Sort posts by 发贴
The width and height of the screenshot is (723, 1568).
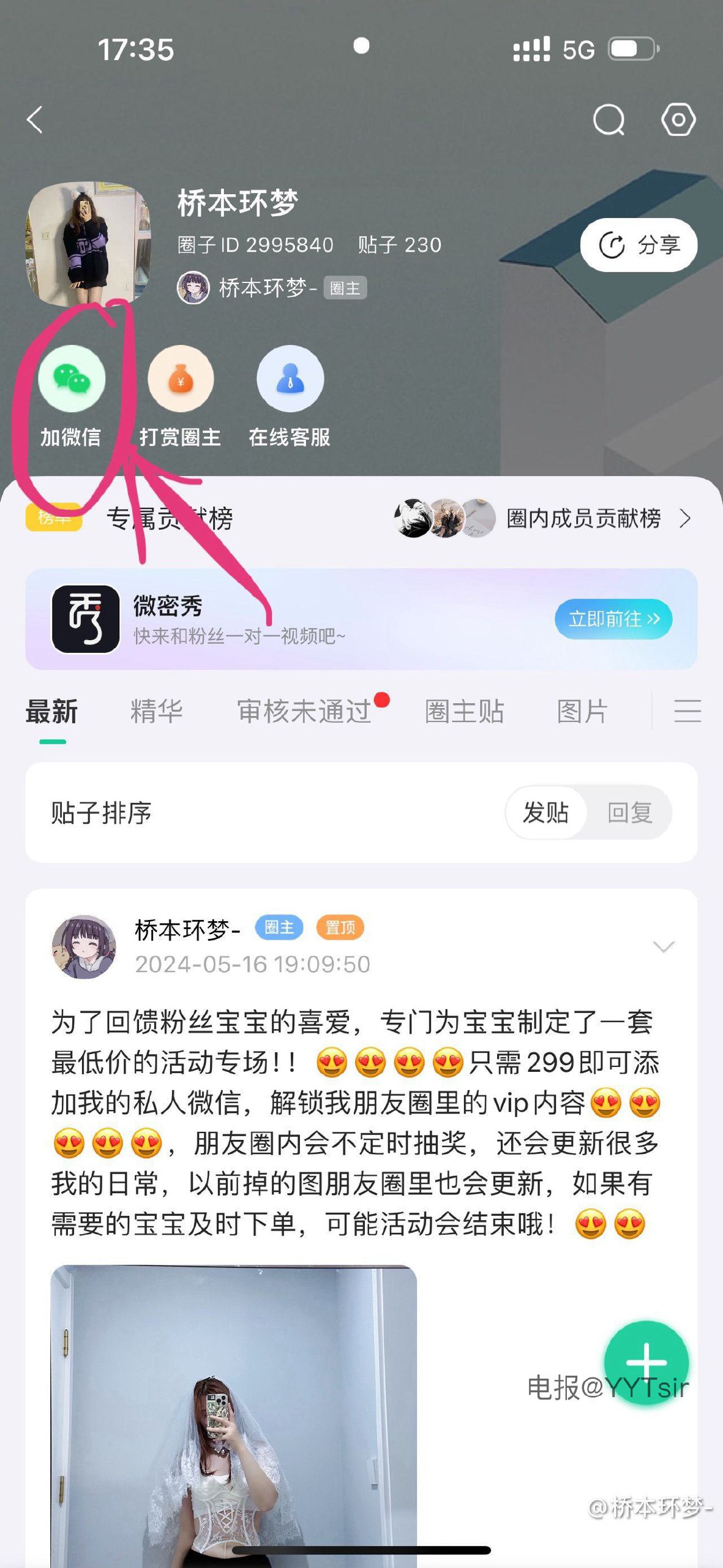pyautogui.click(x=545, y=813)
